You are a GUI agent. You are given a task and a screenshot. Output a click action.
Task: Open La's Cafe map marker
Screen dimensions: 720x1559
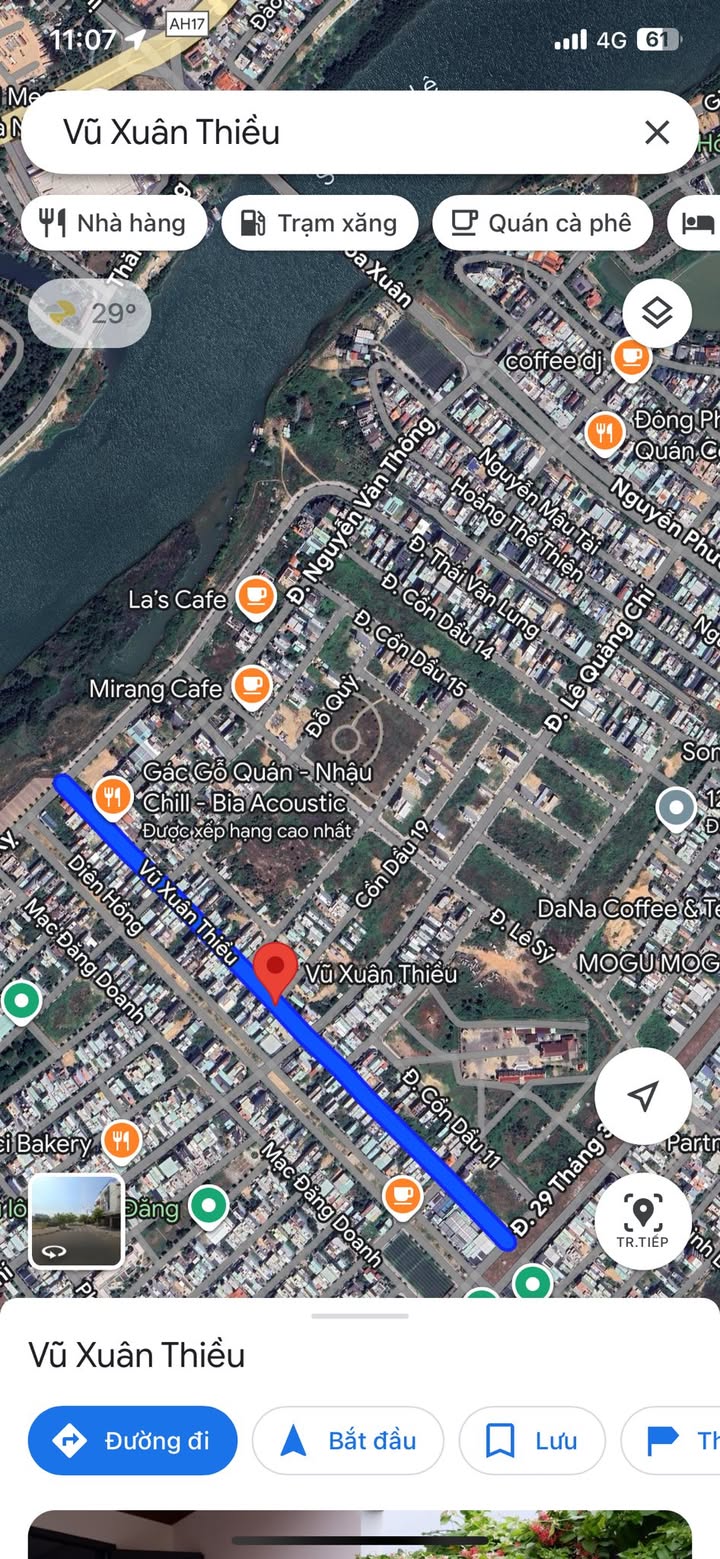pyautogui.click(x=256, y=597)
